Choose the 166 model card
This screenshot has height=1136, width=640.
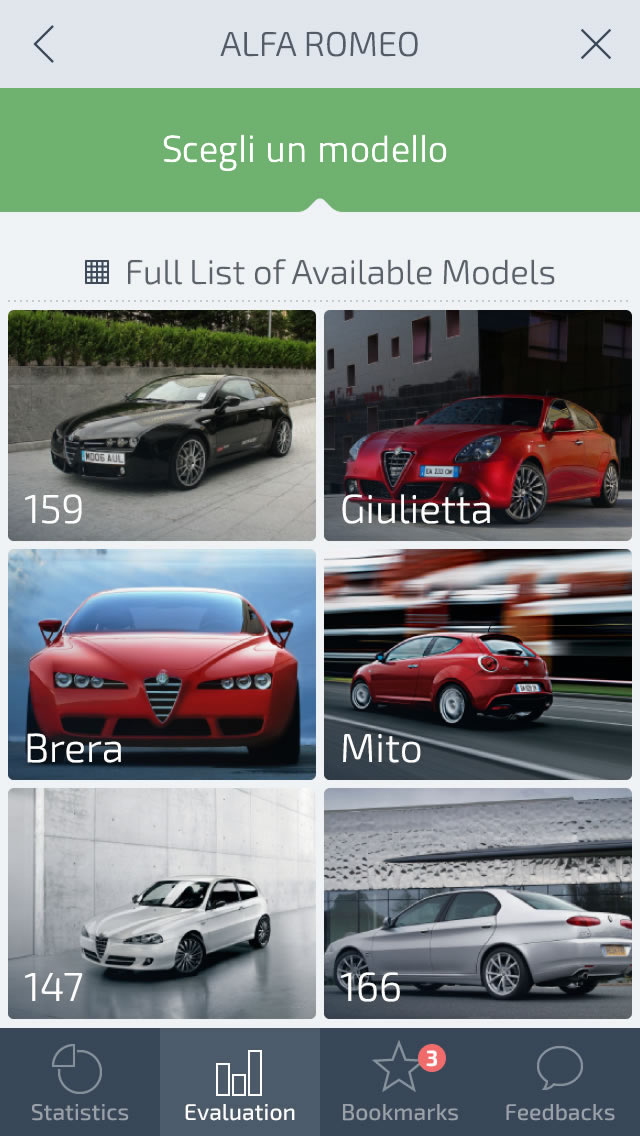(x=478, y=903)
